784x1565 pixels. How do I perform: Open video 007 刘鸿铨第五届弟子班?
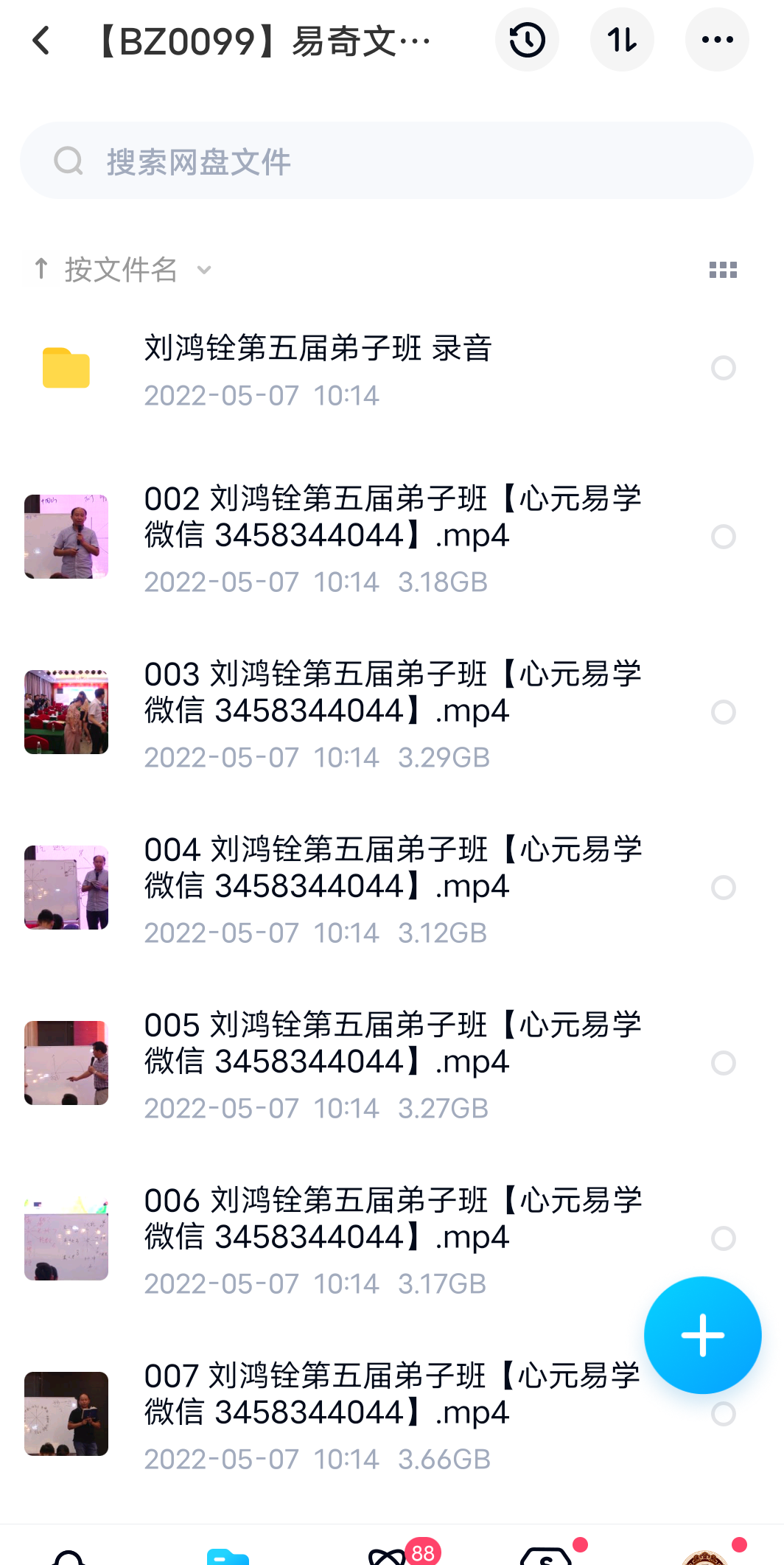391,1413
